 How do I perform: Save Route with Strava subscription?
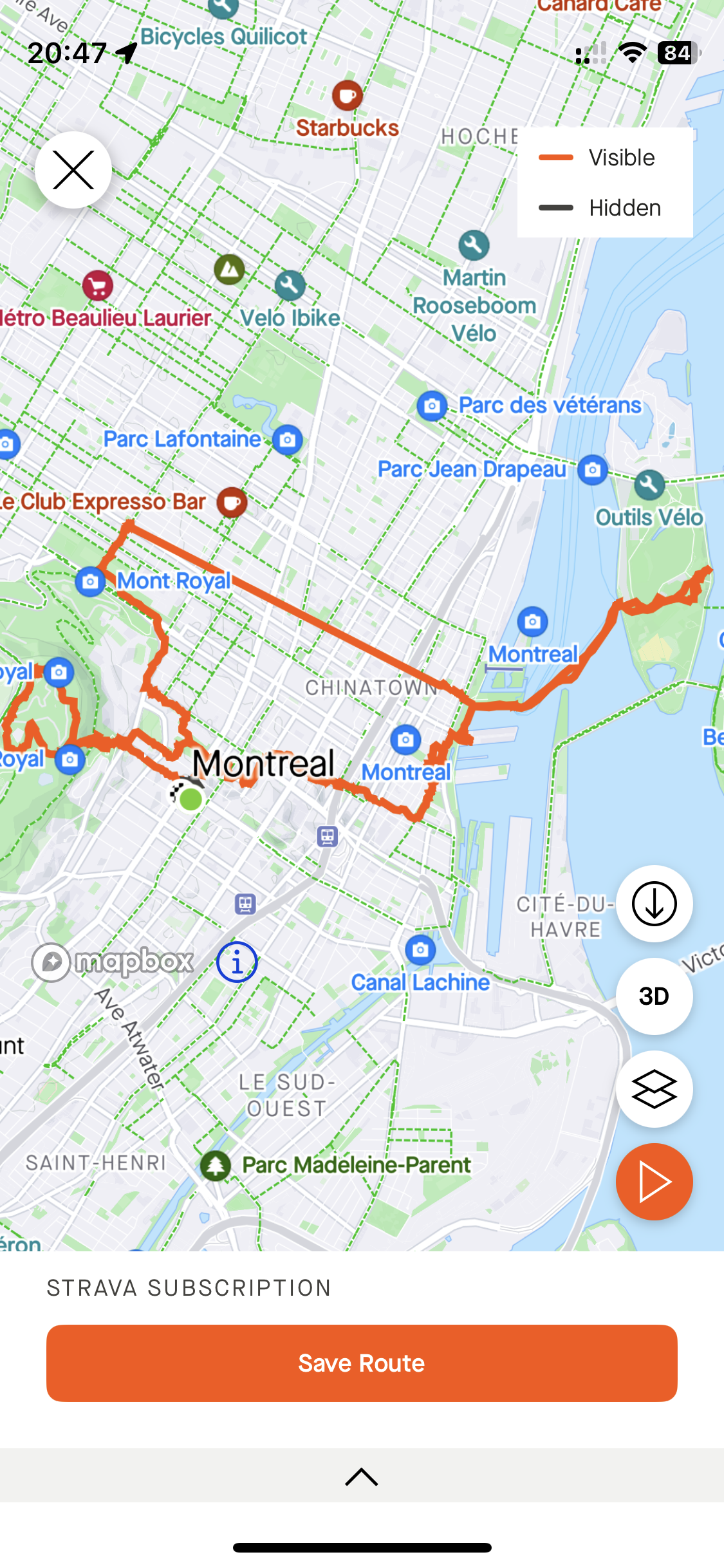[x=362, y=1363]
